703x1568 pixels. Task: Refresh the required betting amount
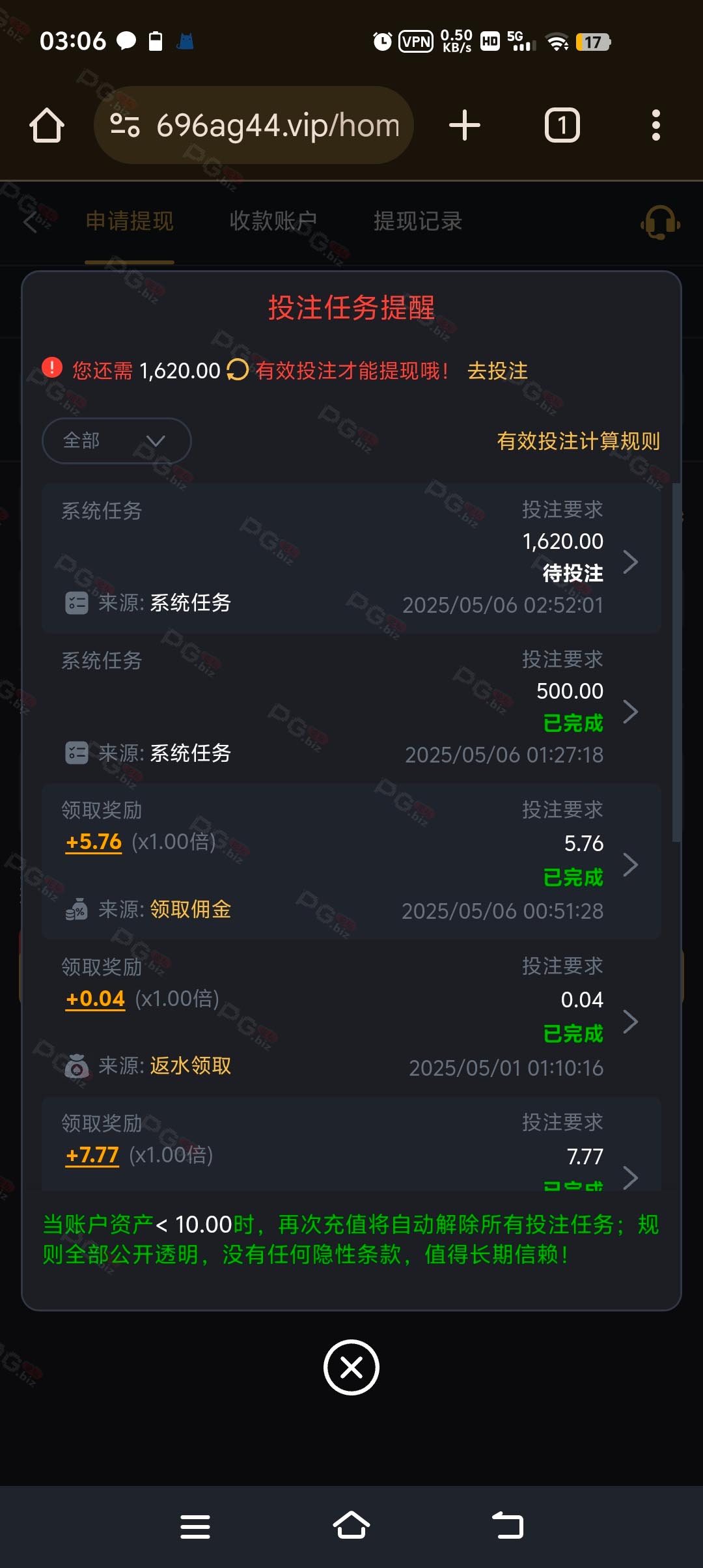238,370
